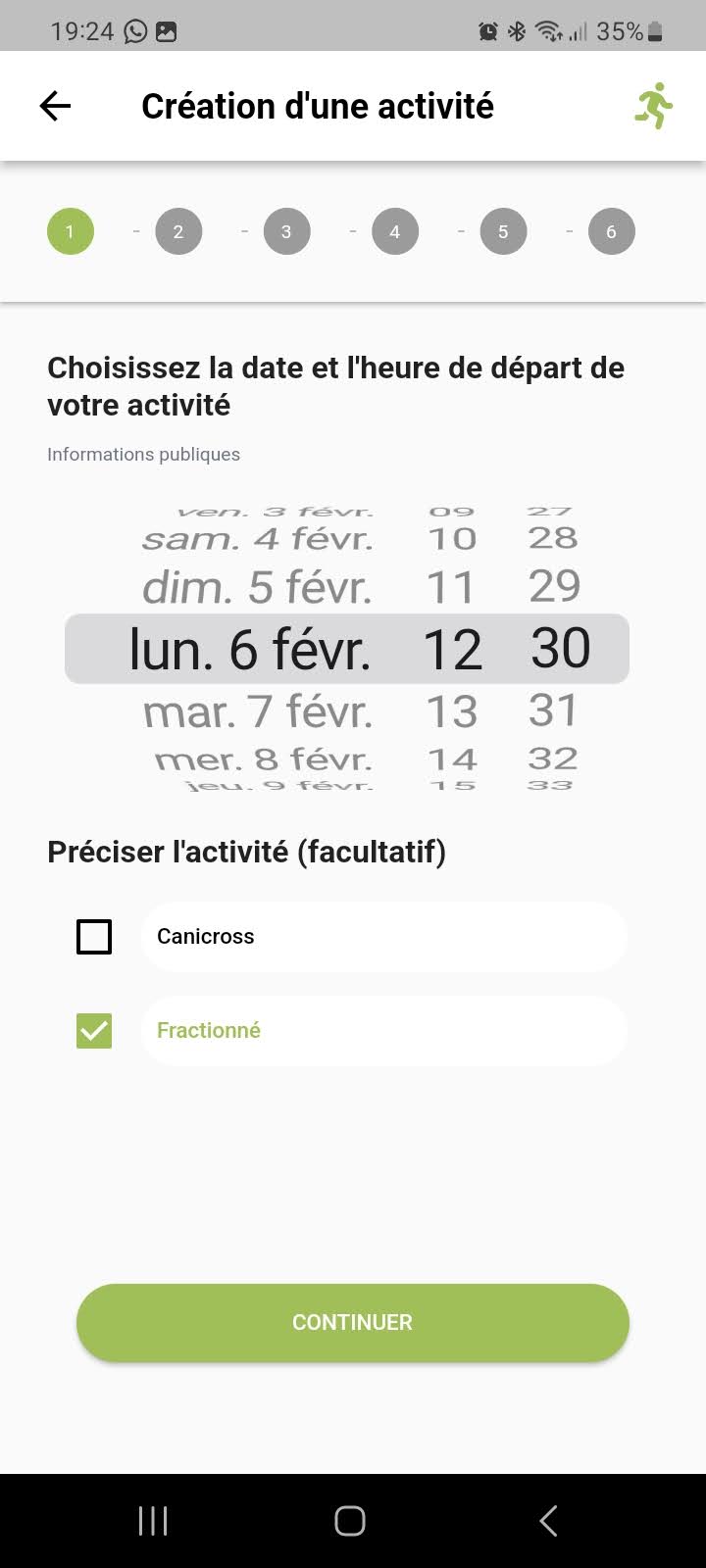Image resolution: width=706 pixels, height=1568 pixels.
Task: Choose minute 29 in the time picker
Action: pos(554,586)
